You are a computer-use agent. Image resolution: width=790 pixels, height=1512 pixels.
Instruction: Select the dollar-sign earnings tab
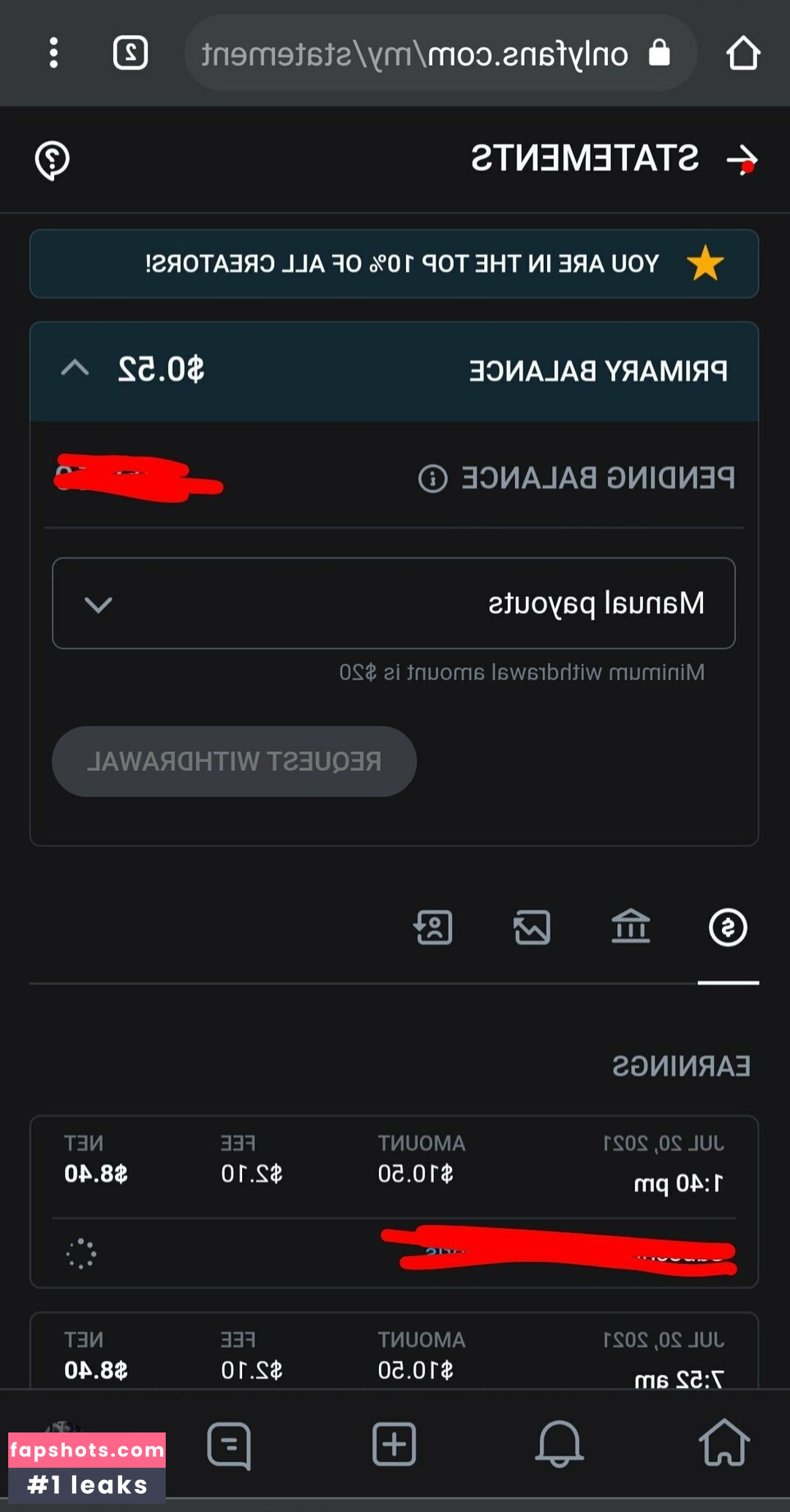click(x=728, y=927)
